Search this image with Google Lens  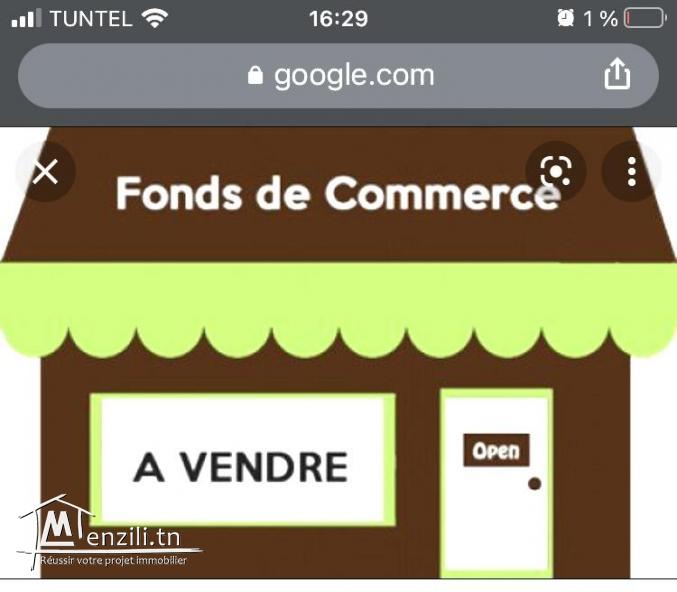pyautogui.click(x=555, y=172)
